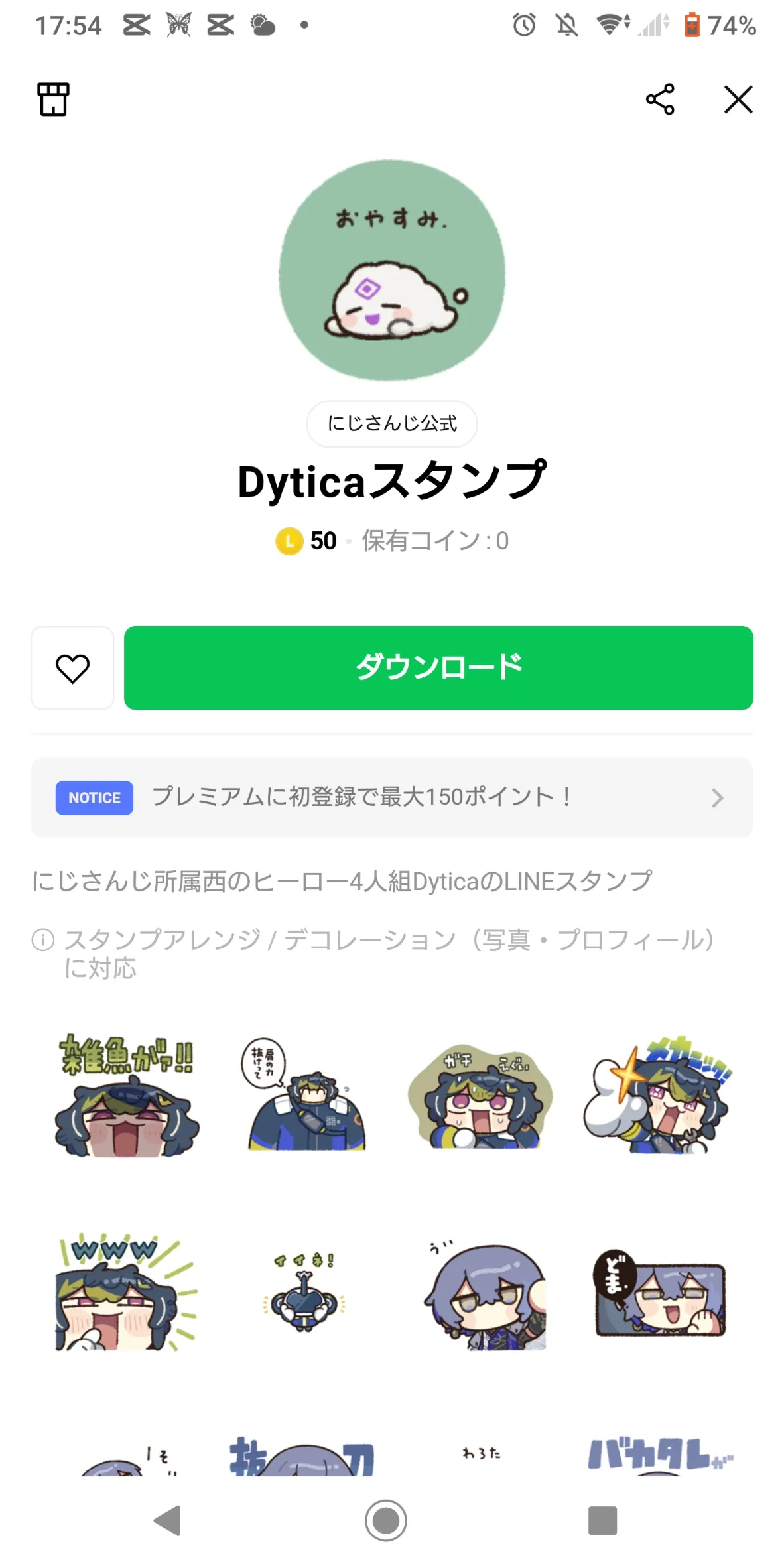This screenshot has height=1568, width=784.
Task: Share the Dytica sticker set
Action: pyautogui.click(x=660, y=99)
